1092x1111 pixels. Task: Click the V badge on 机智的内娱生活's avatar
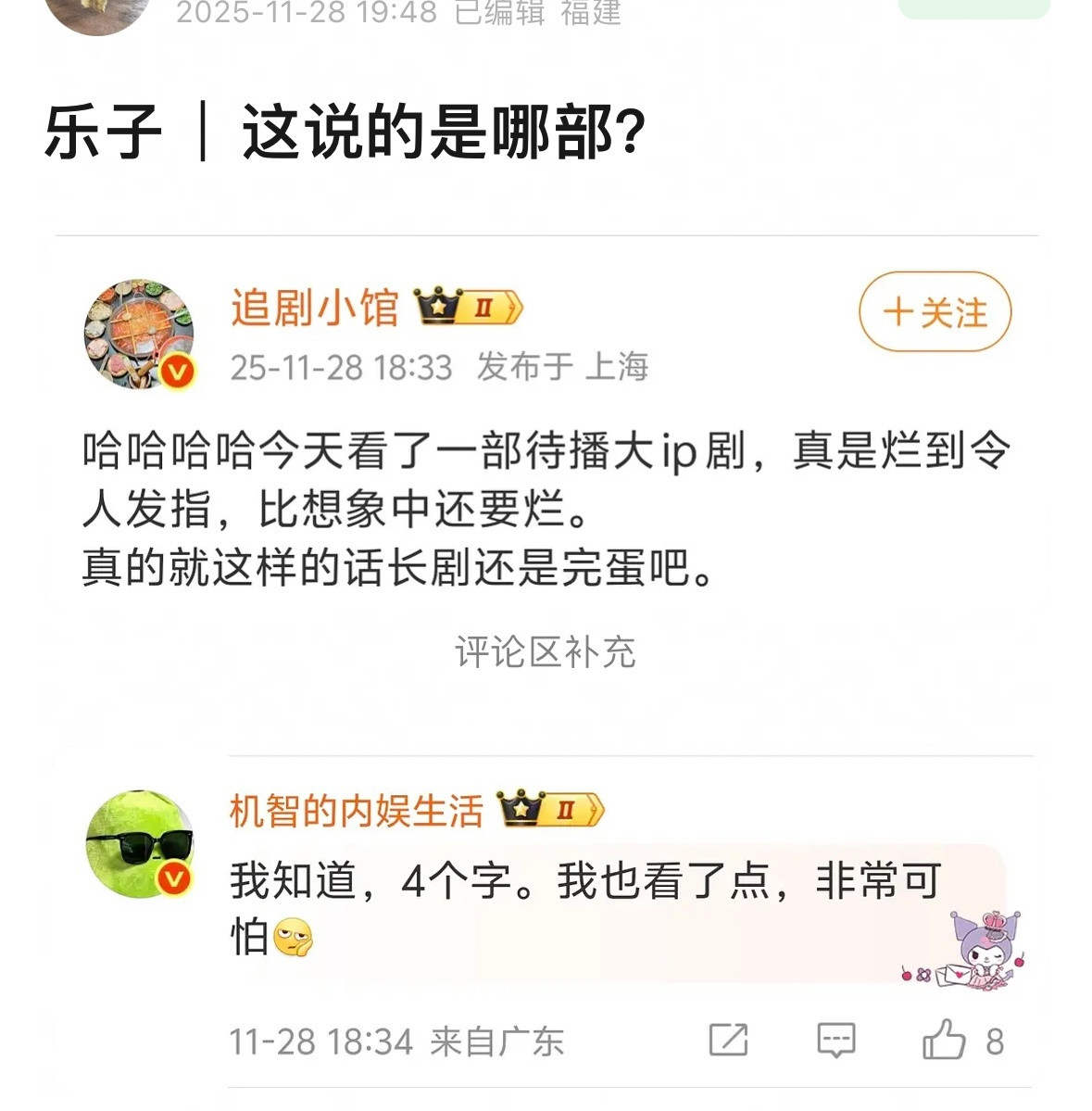pos(172,877)
